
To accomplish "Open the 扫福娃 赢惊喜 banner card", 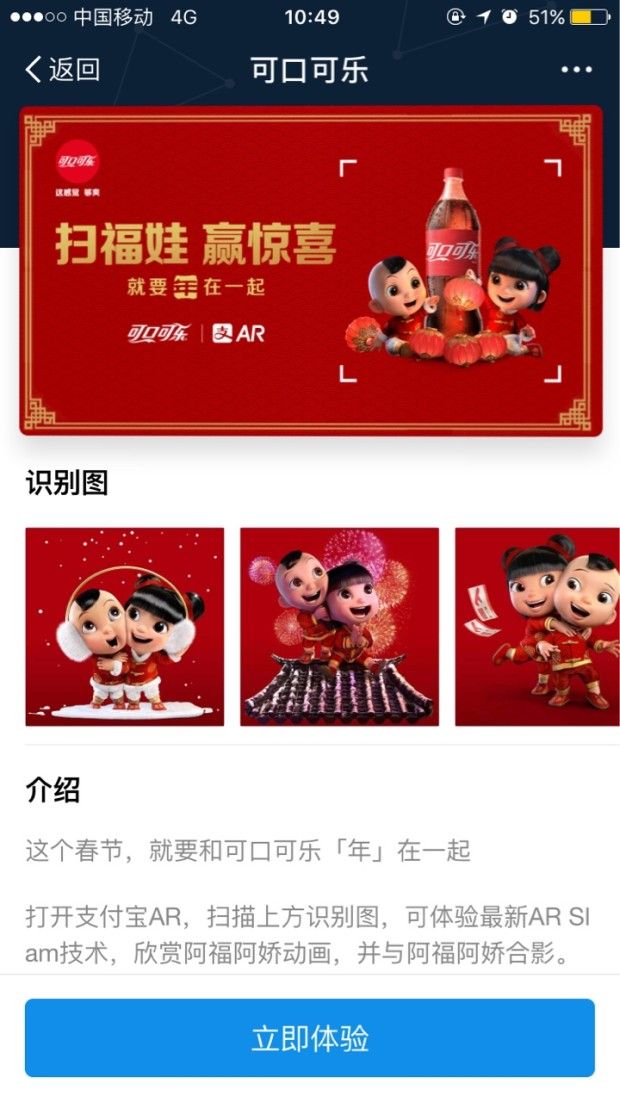I will (x=311, y=271).
